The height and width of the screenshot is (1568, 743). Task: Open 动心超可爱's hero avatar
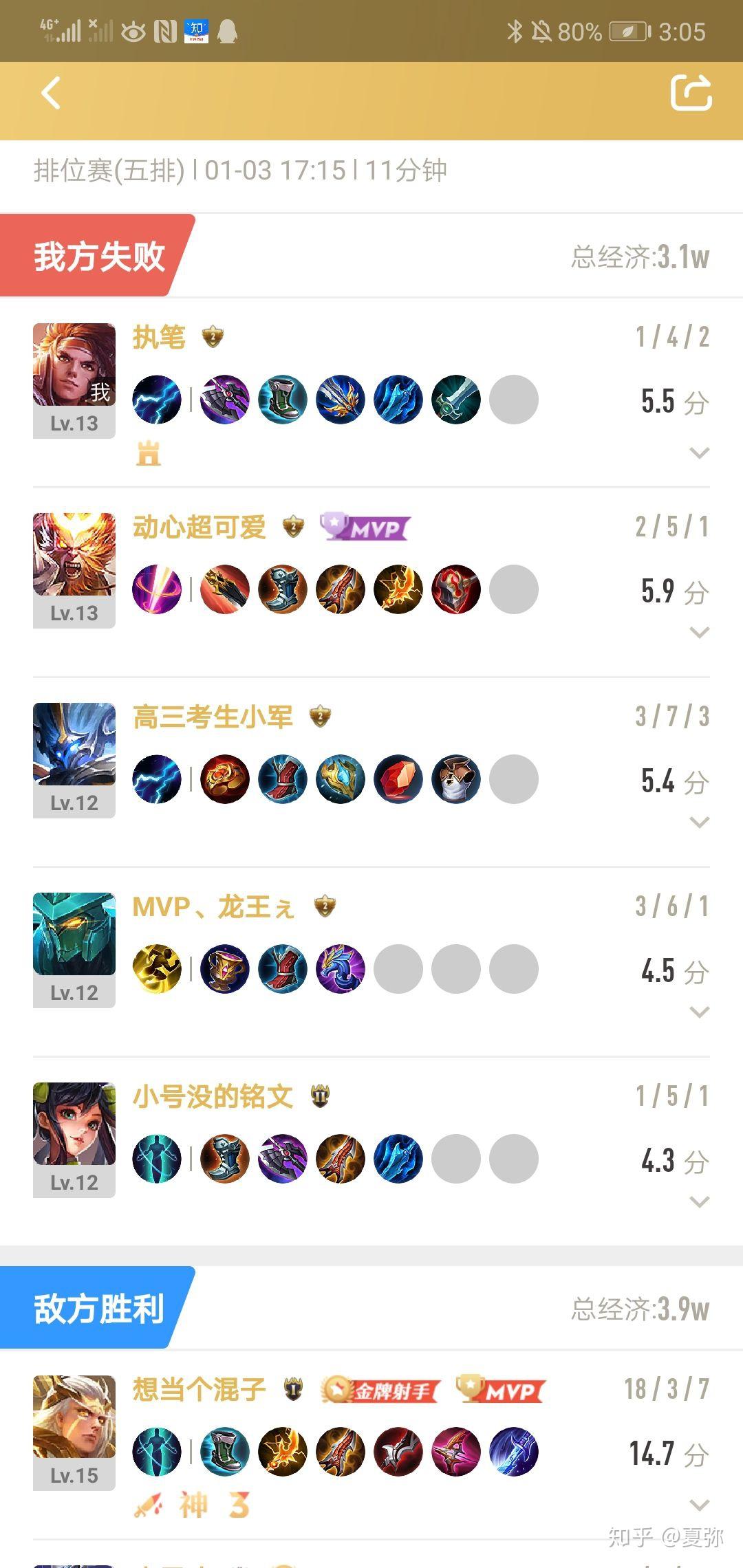pyautogui.click(x=74, y=554)
